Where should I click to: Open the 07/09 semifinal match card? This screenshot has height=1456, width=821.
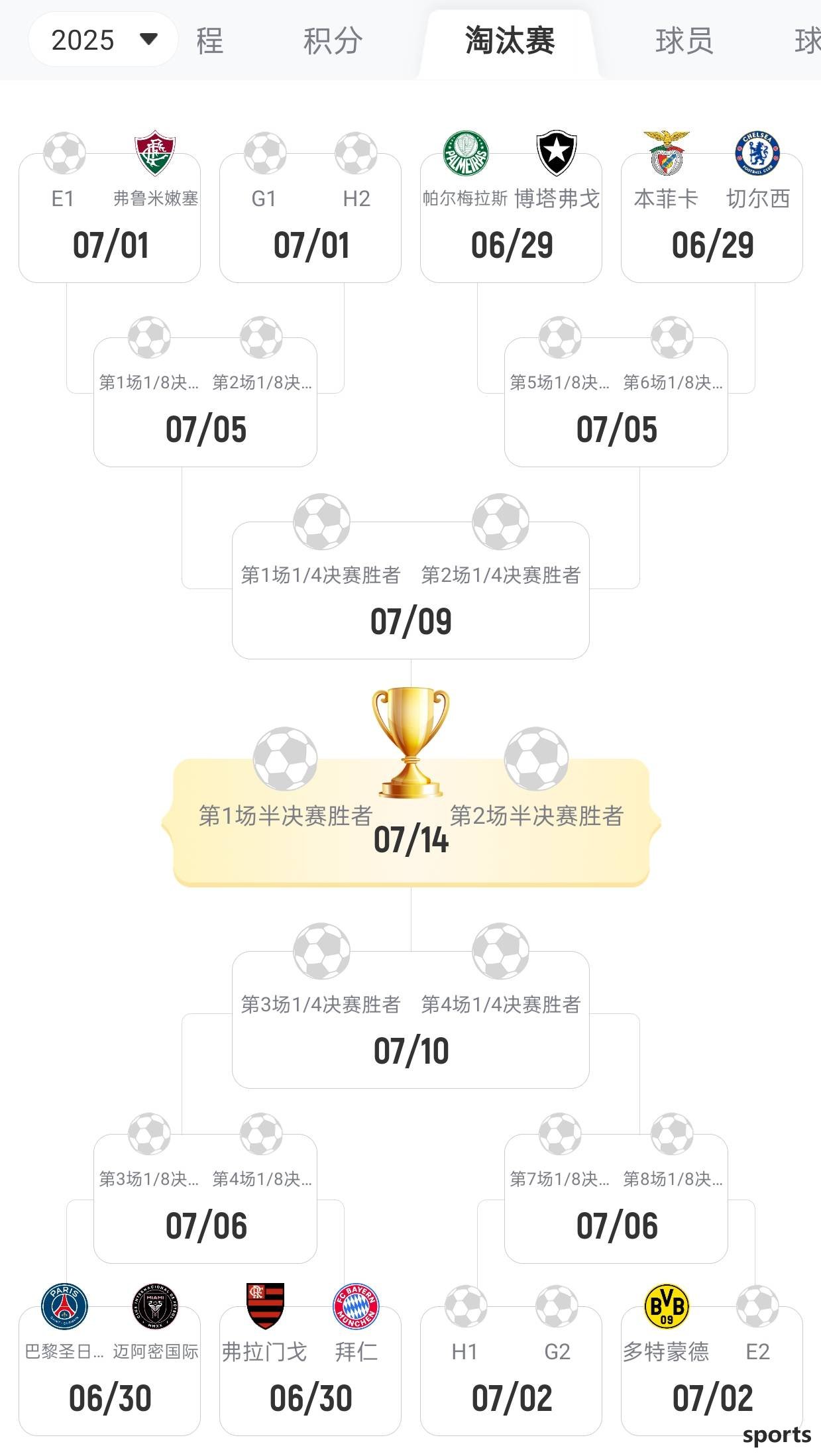tap(411, 596)
